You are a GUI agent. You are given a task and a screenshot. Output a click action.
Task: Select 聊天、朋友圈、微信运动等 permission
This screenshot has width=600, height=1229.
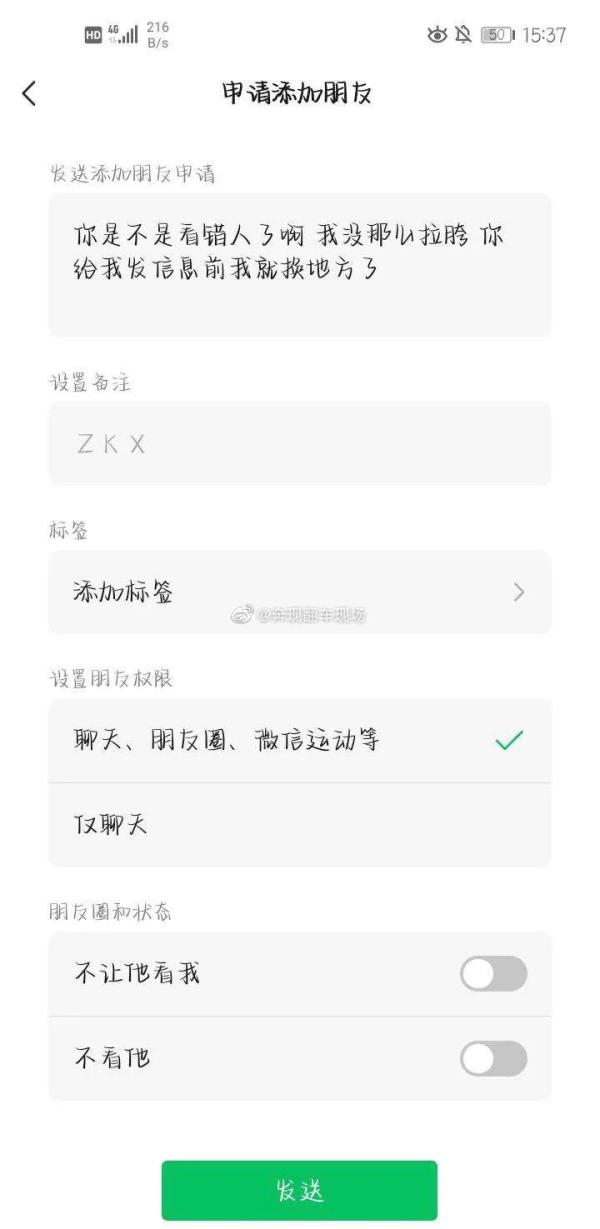point(299,741)
